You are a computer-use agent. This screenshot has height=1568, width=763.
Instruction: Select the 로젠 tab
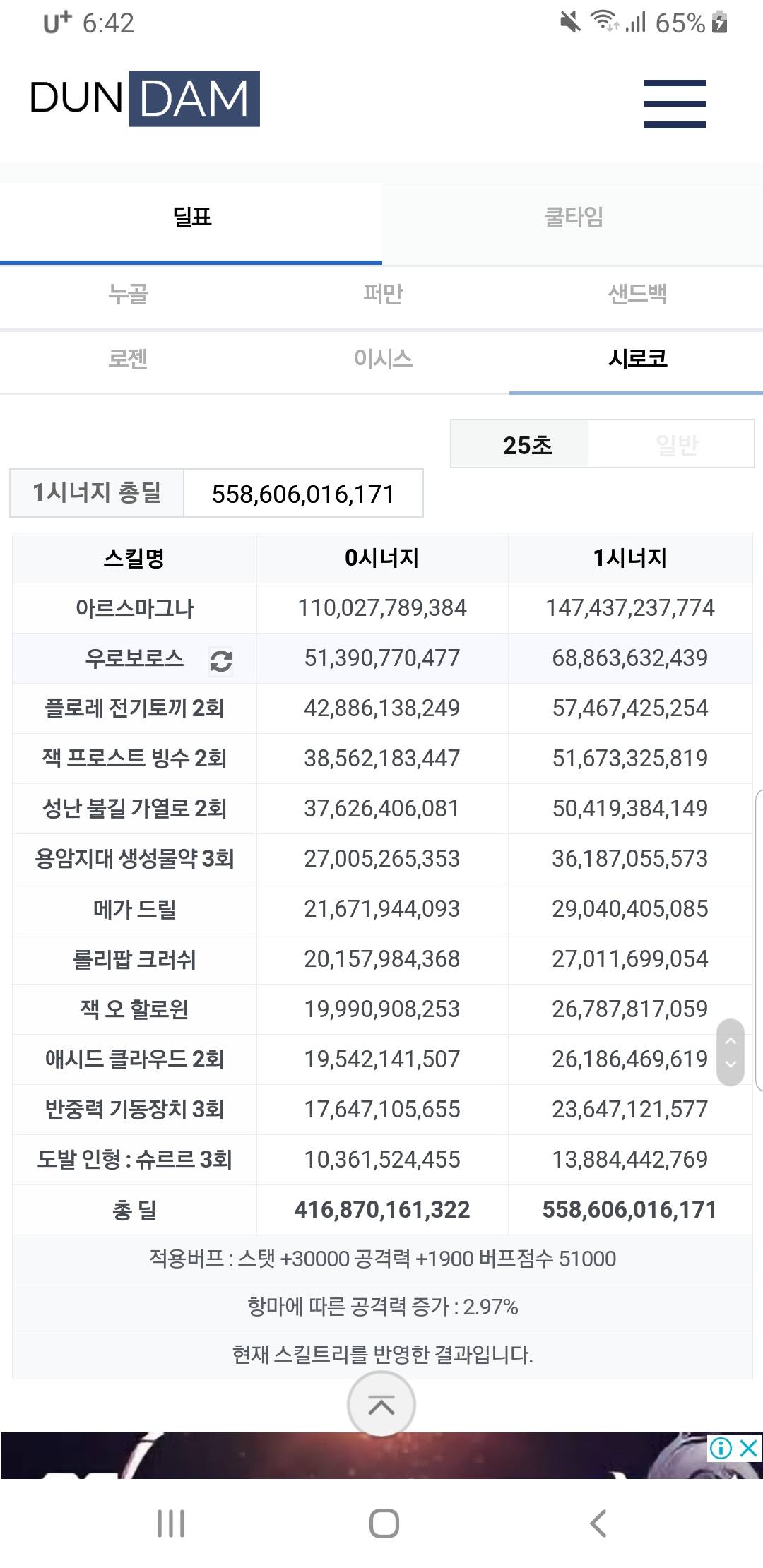tap(127, 359)
